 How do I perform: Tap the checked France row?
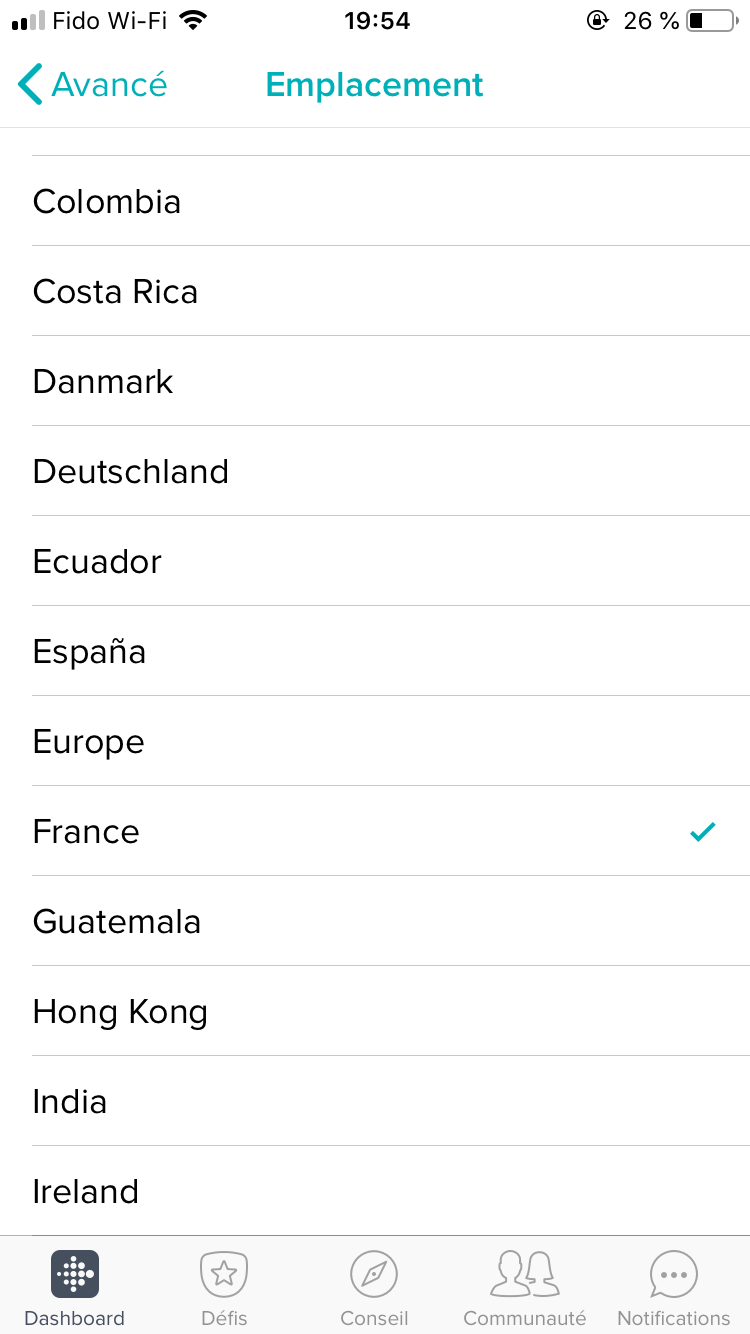tap(375, 831)
